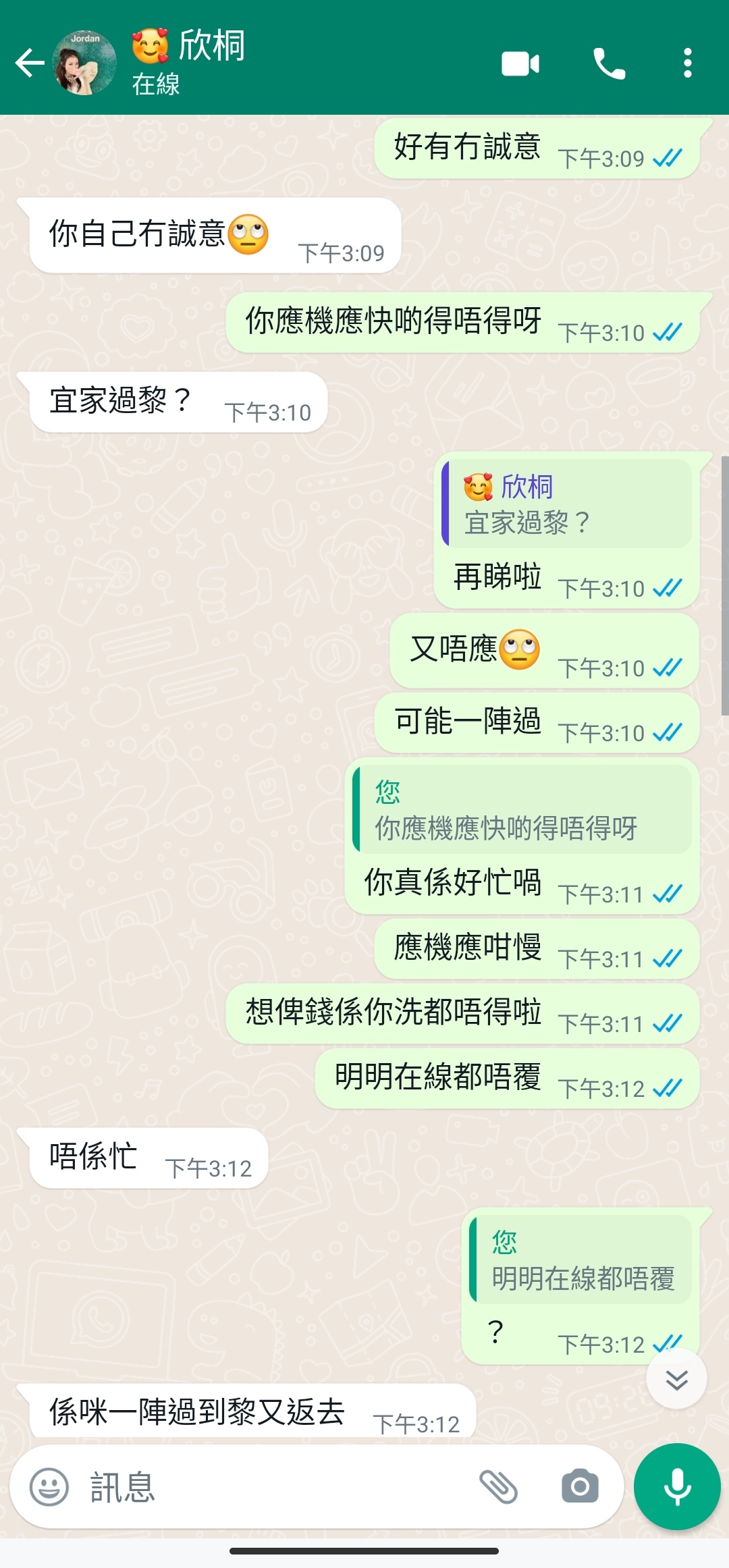Open the camera to take a photo

tap(580, 1487)
